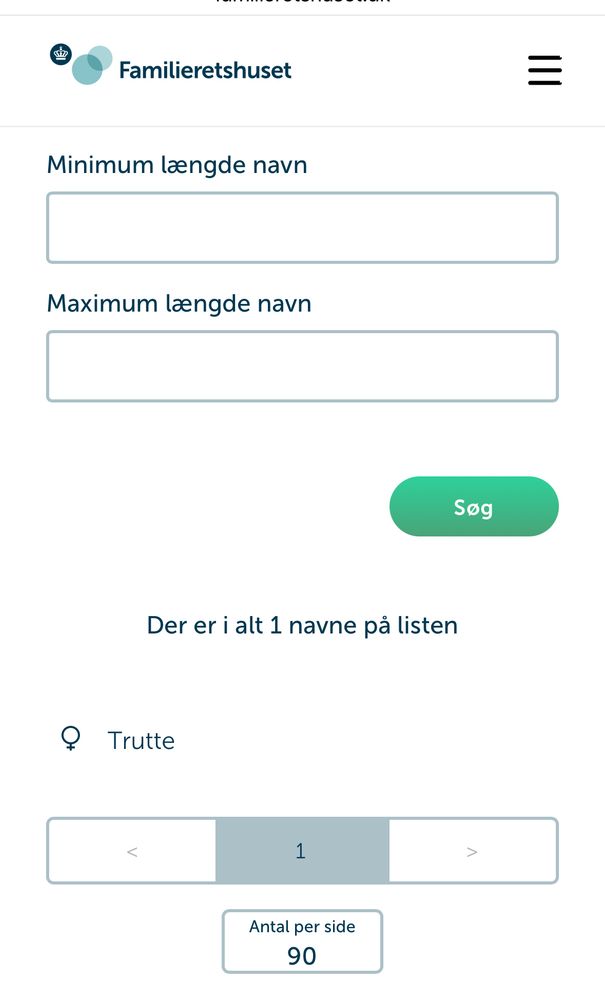
Task: Go to the next results page
Action: [472, 851]
